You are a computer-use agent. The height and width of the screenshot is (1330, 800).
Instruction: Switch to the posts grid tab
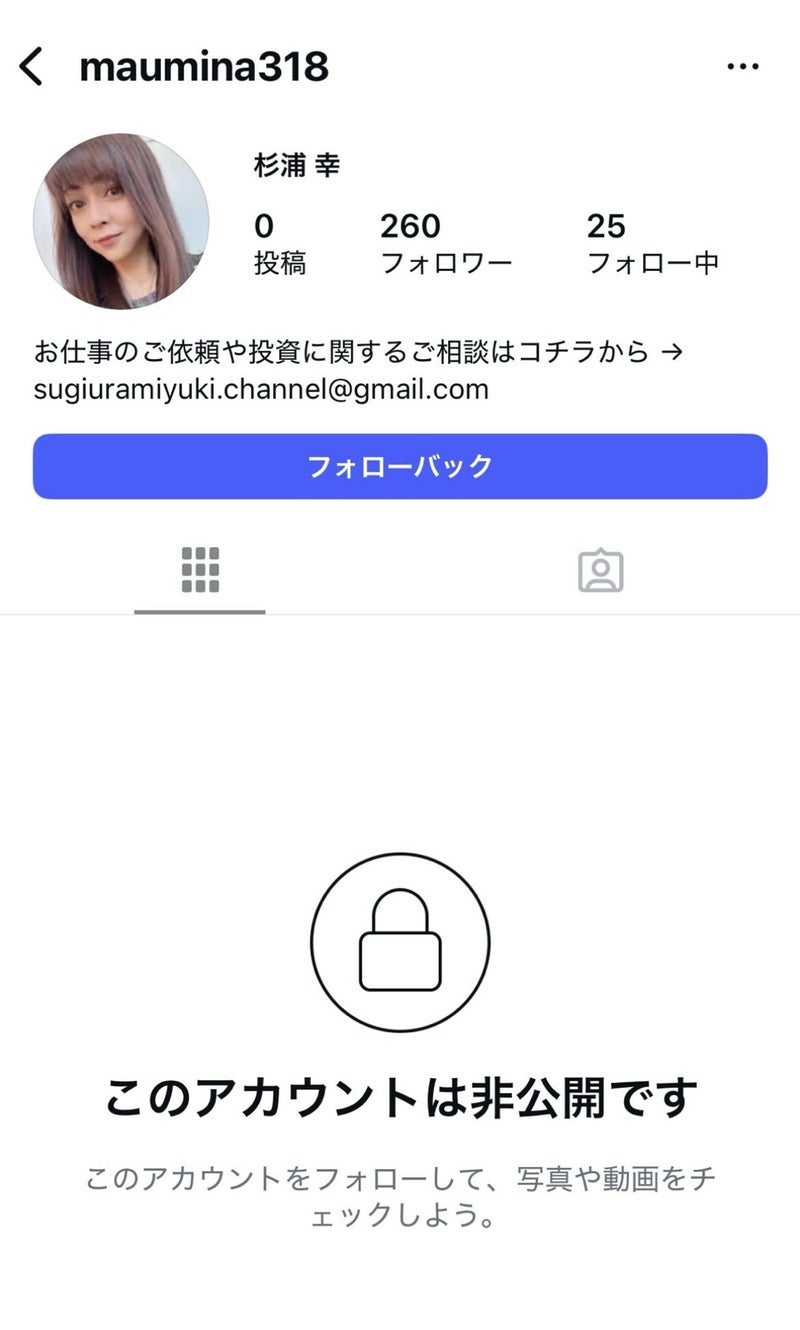pos(200,570)
